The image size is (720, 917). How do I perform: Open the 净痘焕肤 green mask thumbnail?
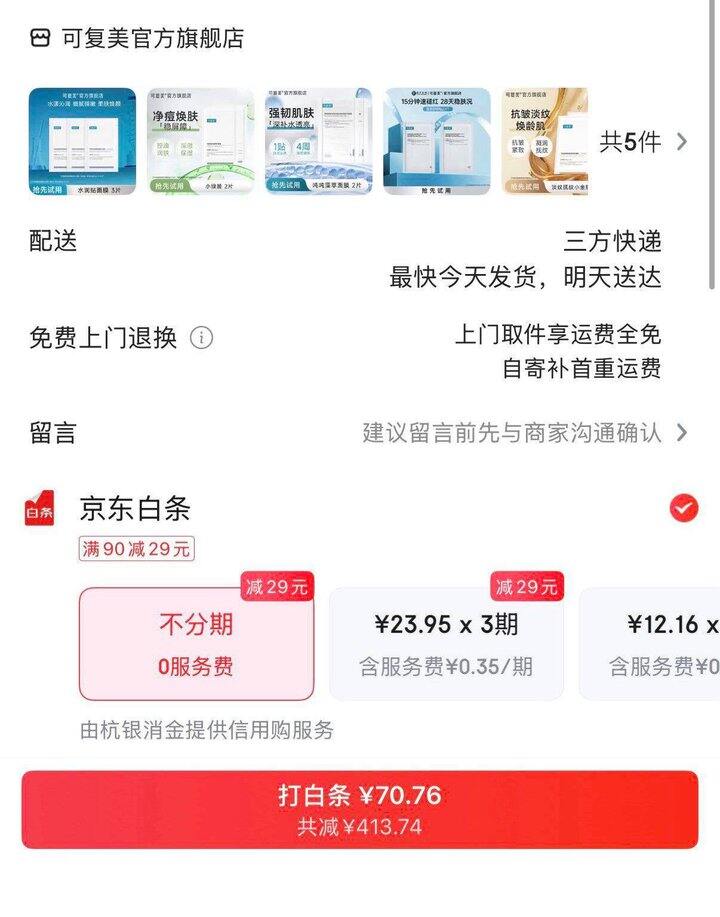[200, 140]
